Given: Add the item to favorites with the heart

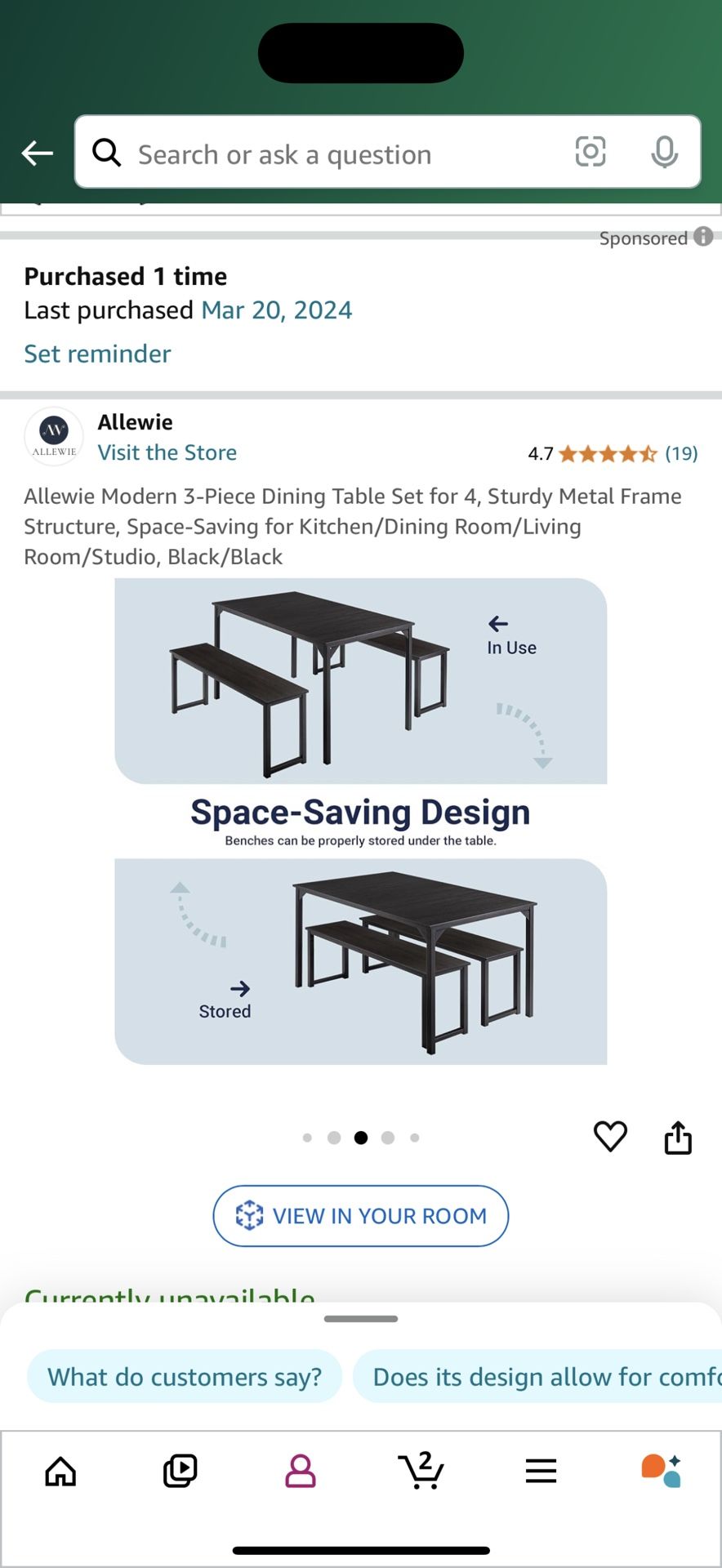Looking at the screenshot, I should (x=610, y=1136).
